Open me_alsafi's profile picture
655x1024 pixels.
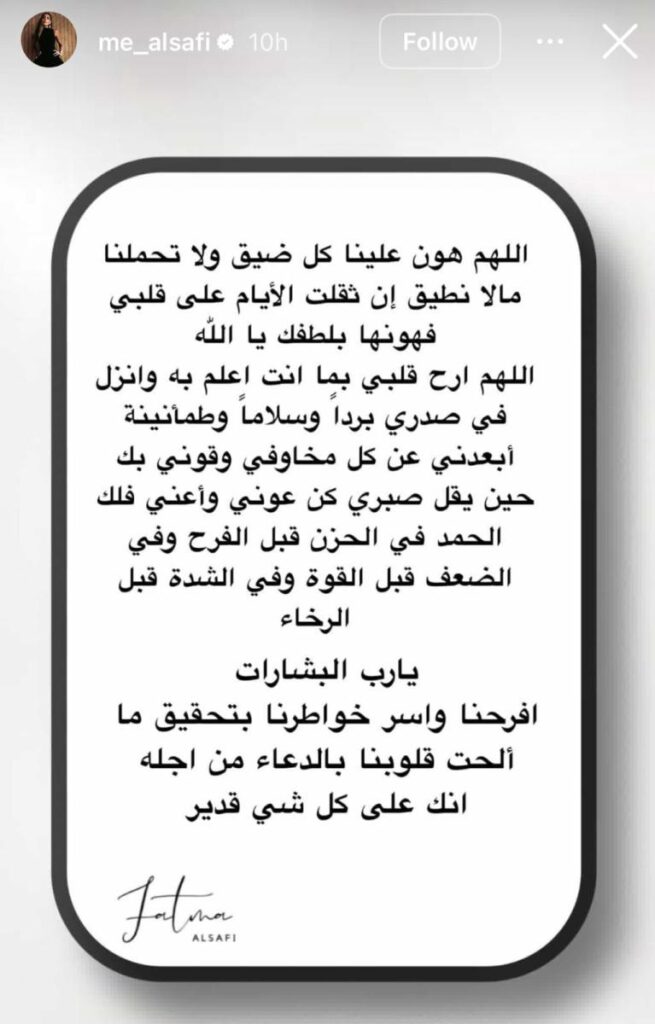[49, 41]
